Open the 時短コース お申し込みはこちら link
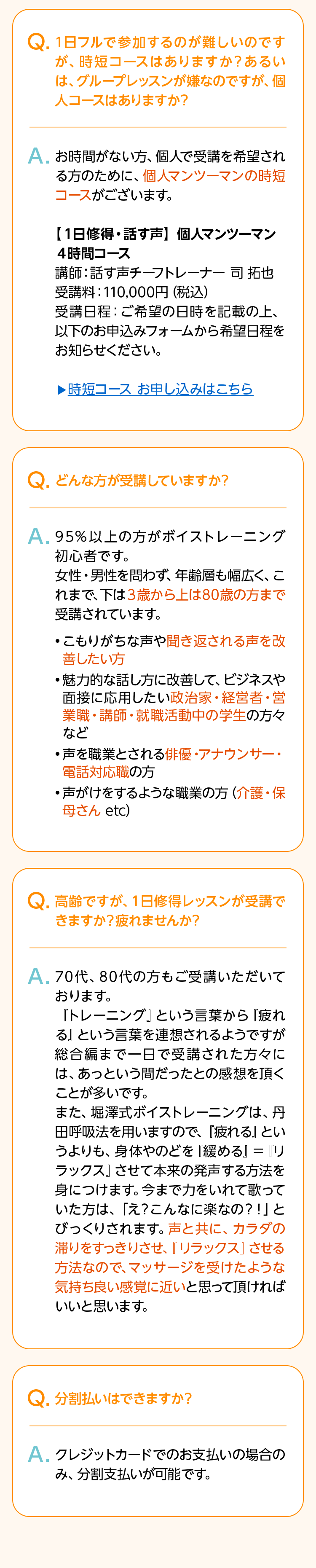 160,389
